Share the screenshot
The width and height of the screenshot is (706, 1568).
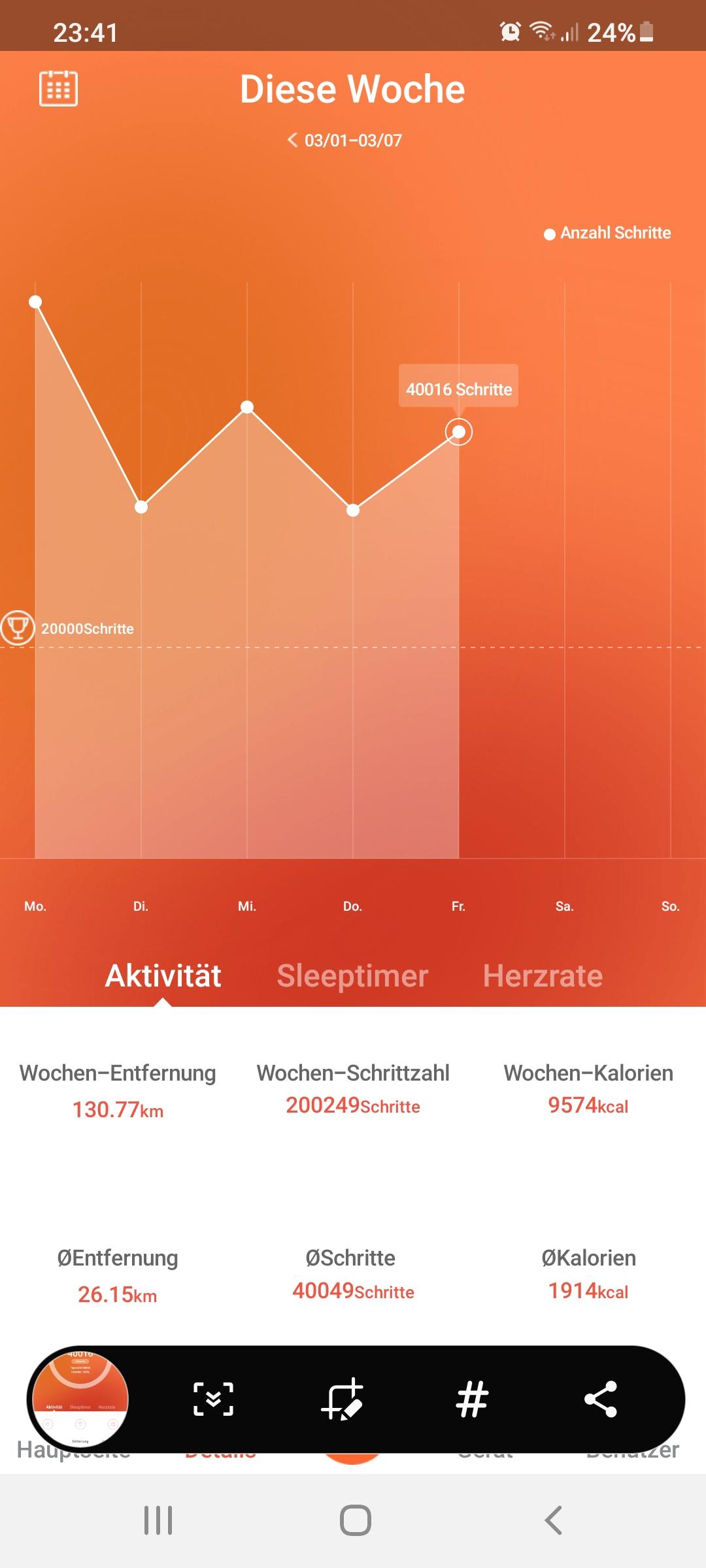pos(600,1399)
